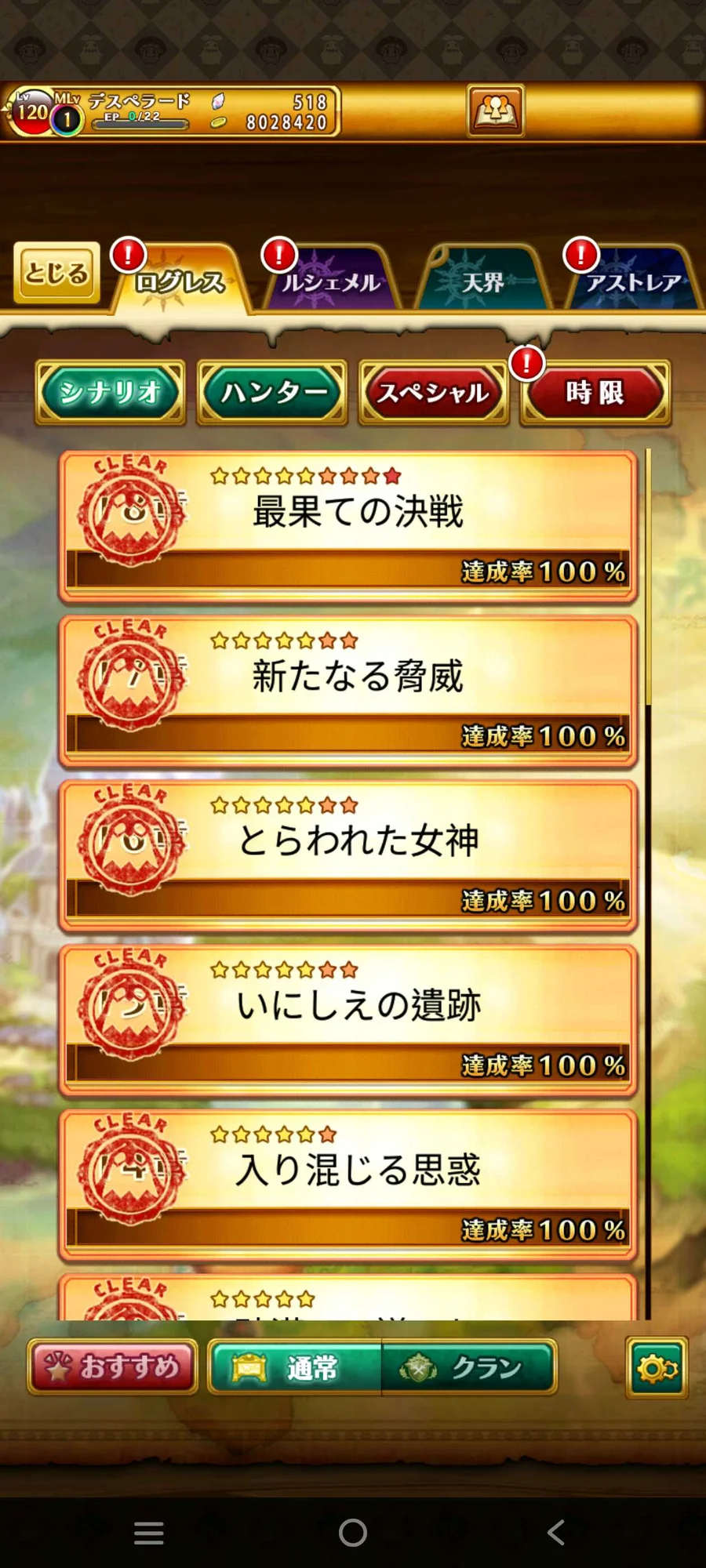The height and width of the screenshot is (1568, 706).
Task: Select the アストレア tab
Action: click(633, 281)
